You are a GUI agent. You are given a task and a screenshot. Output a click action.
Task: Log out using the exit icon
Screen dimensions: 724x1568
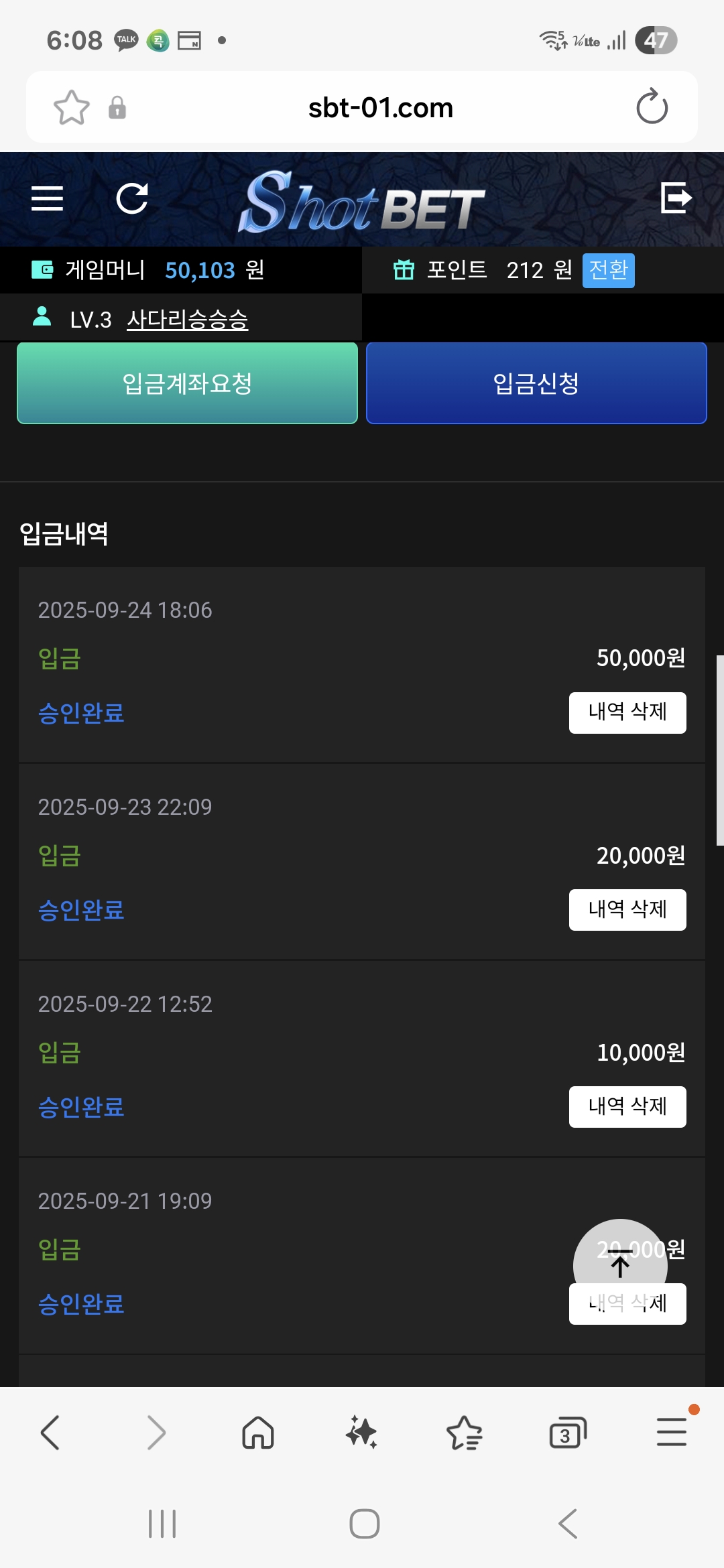(676, 198)
